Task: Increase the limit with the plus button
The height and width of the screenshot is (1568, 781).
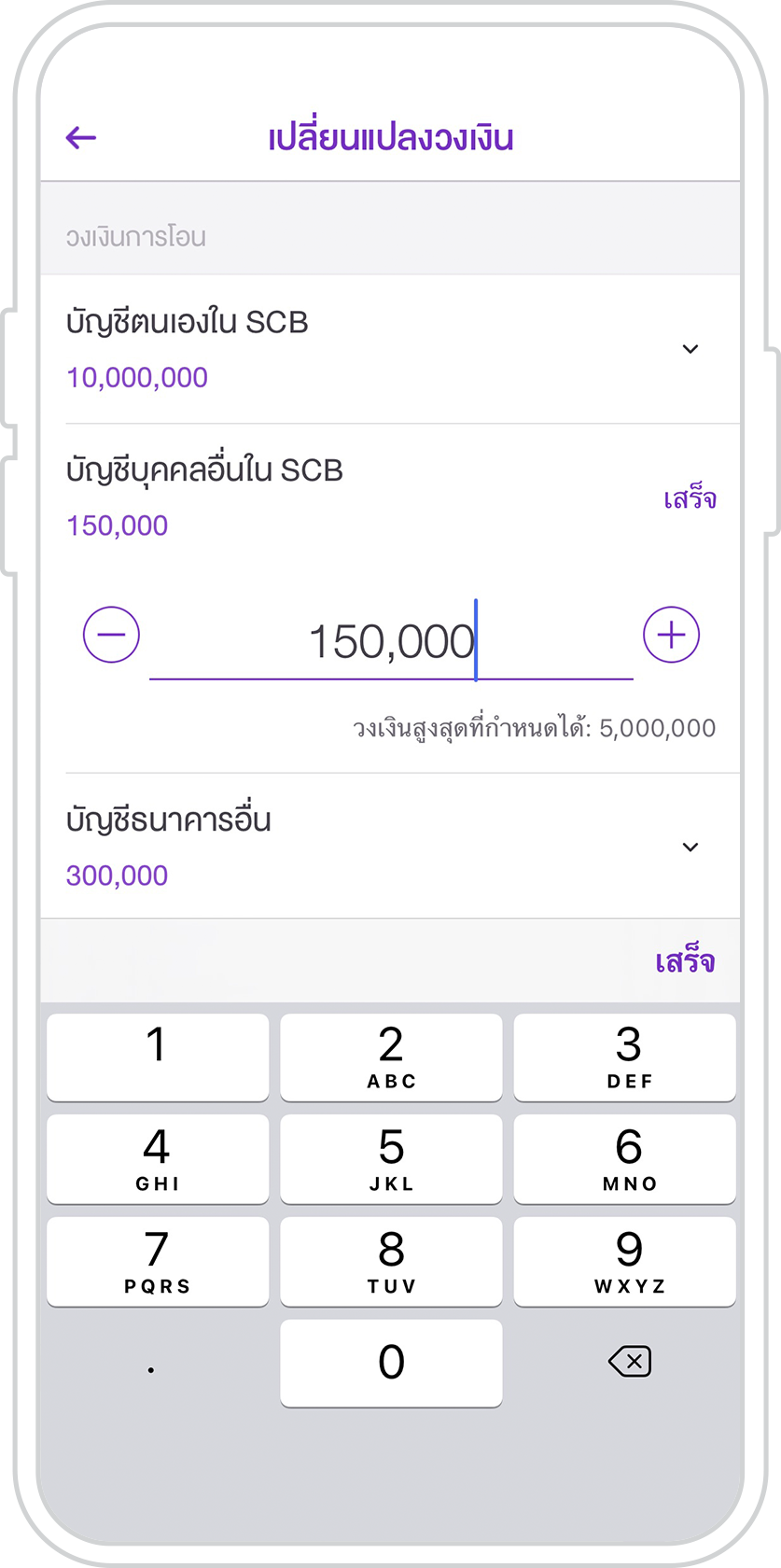Action: click(671, 635)
